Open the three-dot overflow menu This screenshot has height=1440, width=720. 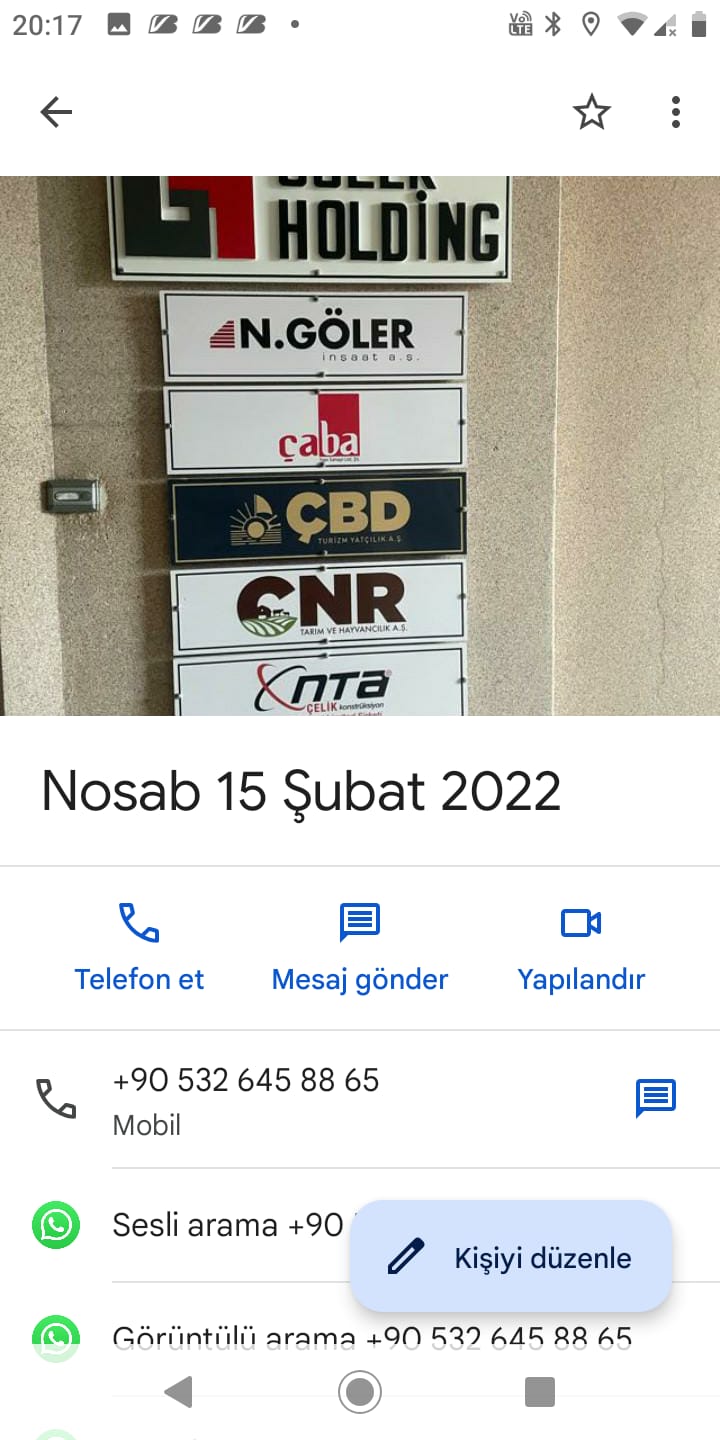pyautogui.click(x=676, y=112)
